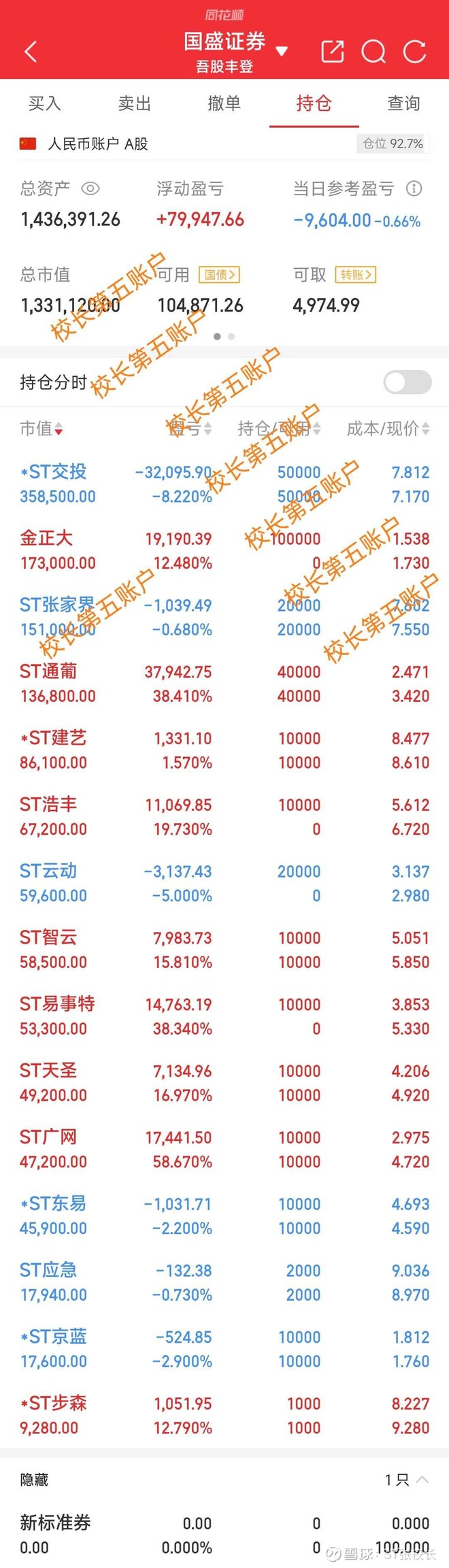Open the *ST交投 holding row
The height and width of the screenshot is (1568, 449).
[x=224, y=484]
